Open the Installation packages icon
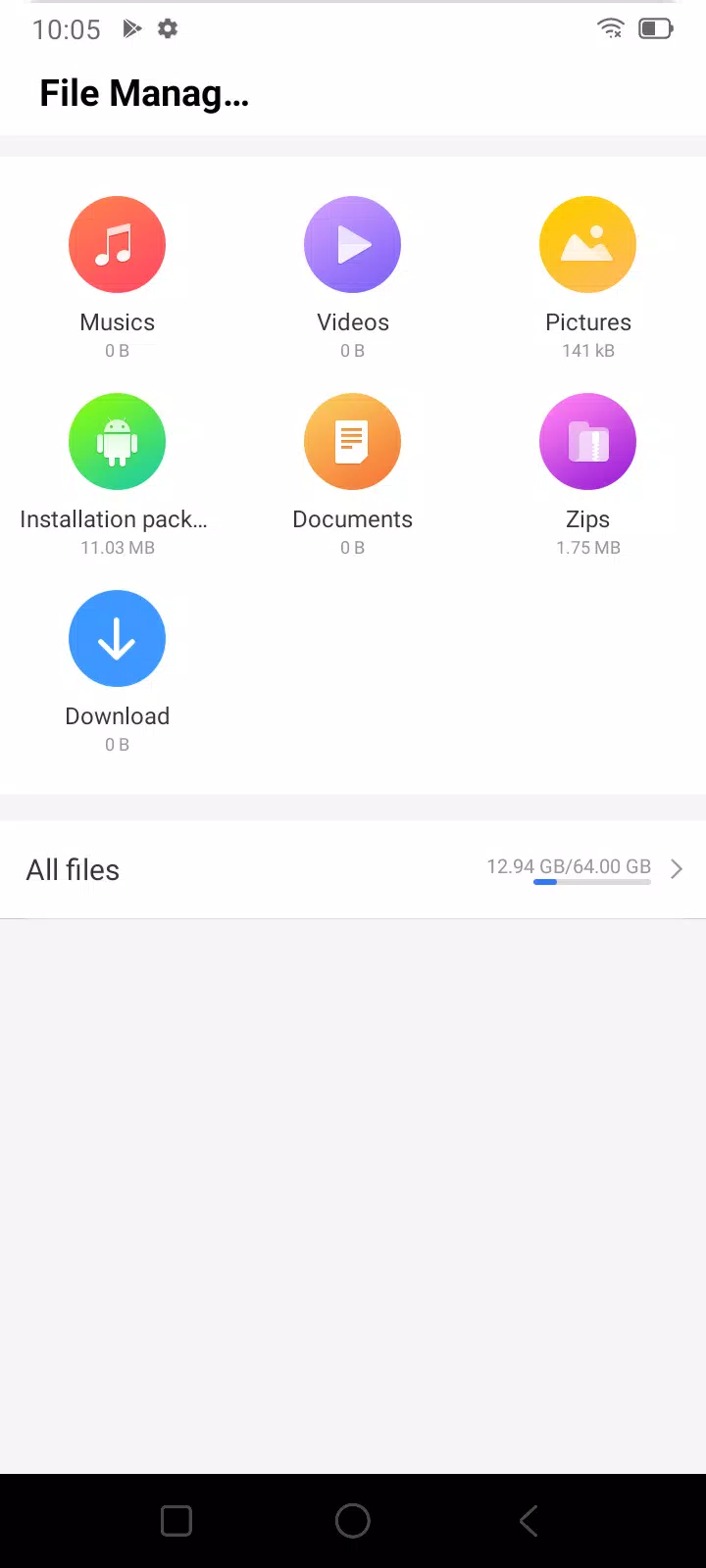This screenshot has width=706, height=1568. click(x=117, y=441)
